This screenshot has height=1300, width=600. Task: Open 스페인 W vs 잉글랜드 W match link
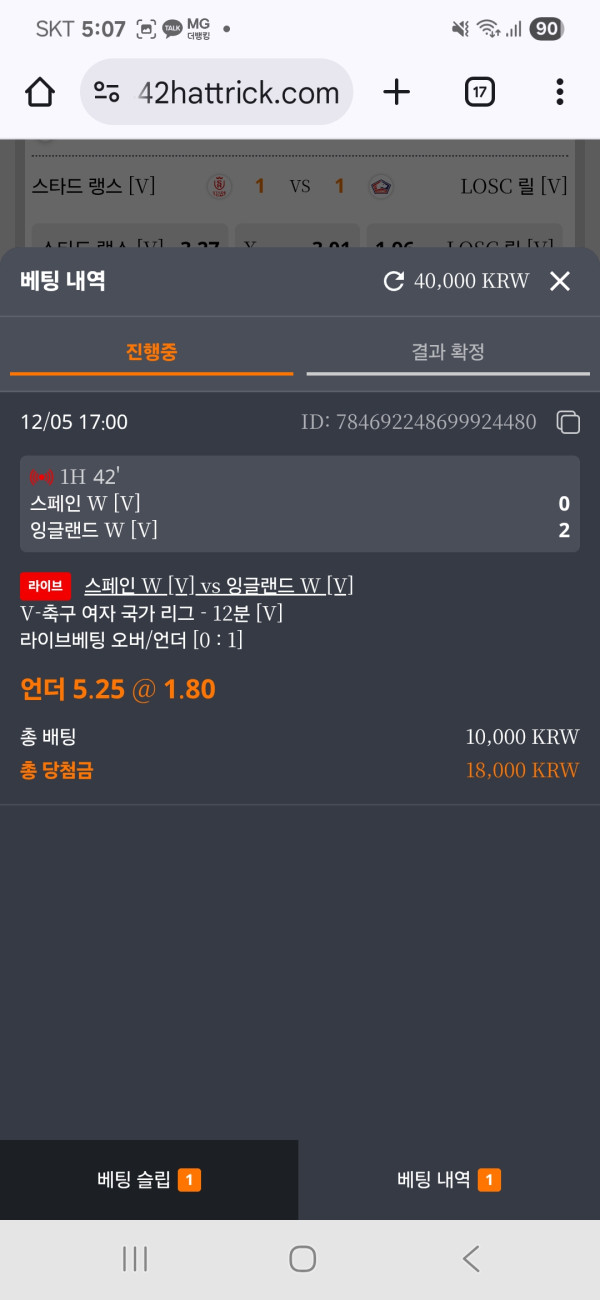[218, 585]
